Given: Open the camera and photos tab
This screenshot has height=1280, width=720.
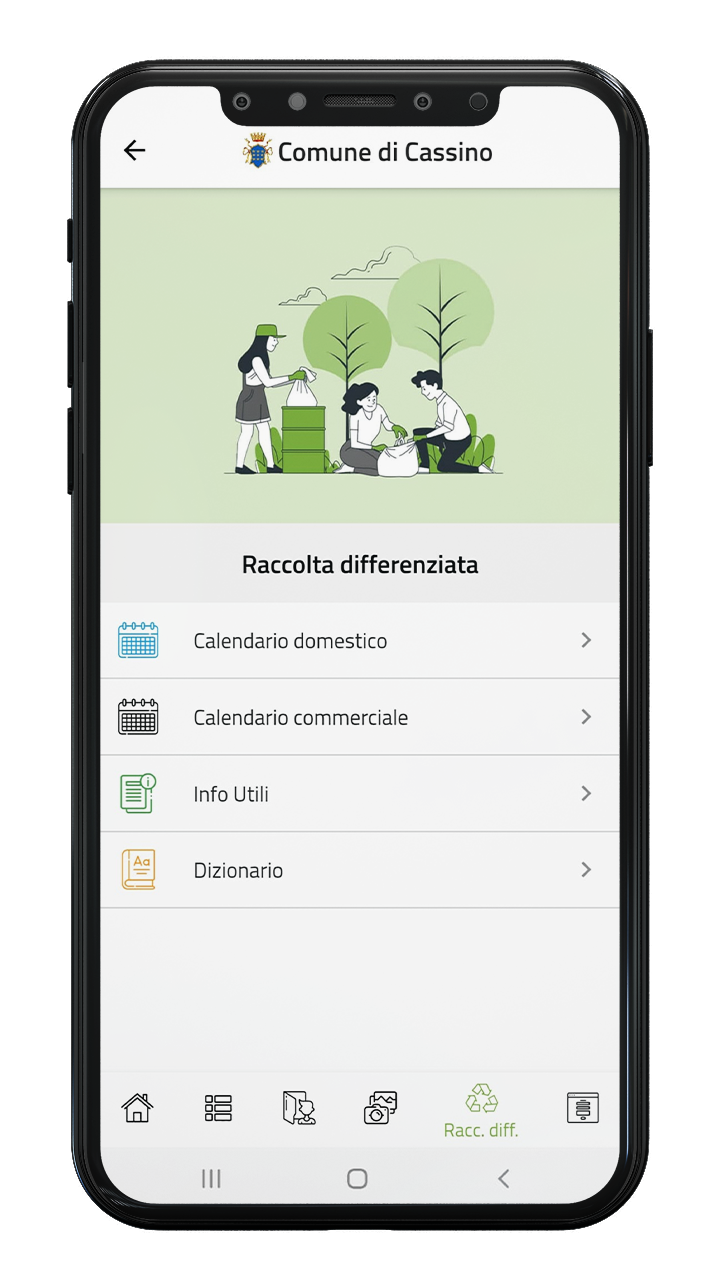Looking at the screenshot, I should coord(380,1108).
